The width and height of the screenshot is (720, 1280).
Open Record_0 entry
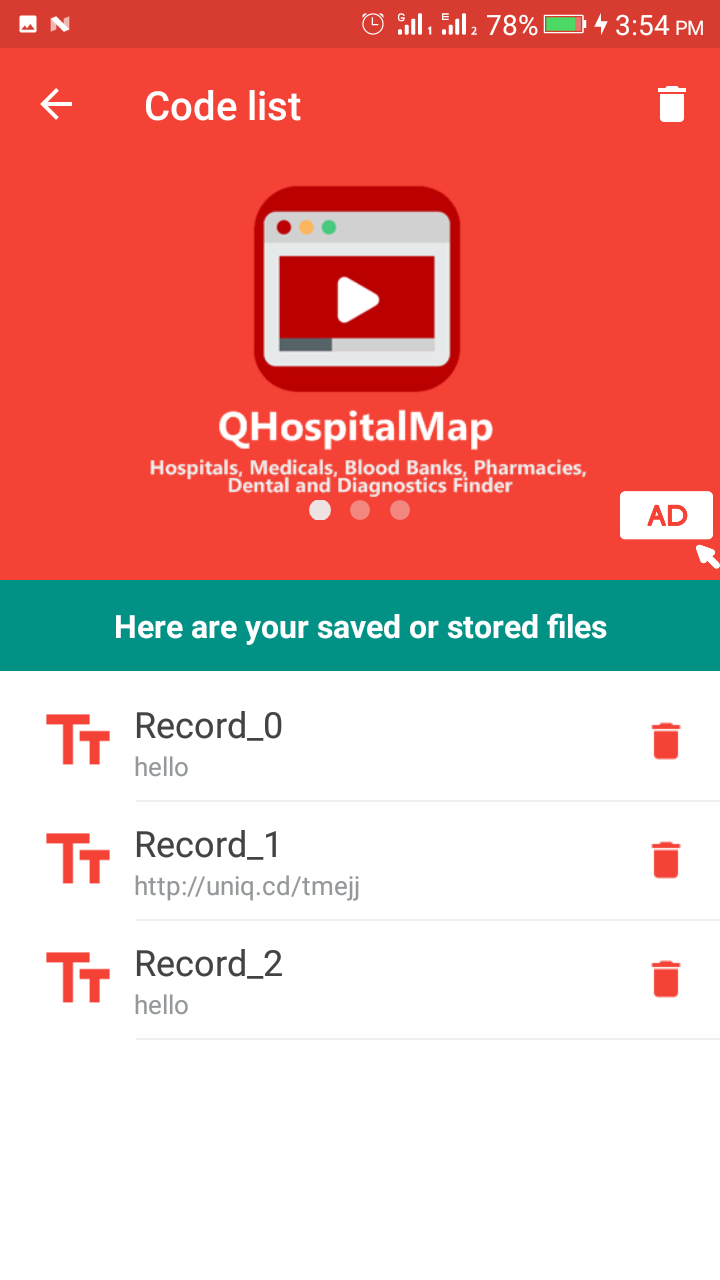click(300, 742)
